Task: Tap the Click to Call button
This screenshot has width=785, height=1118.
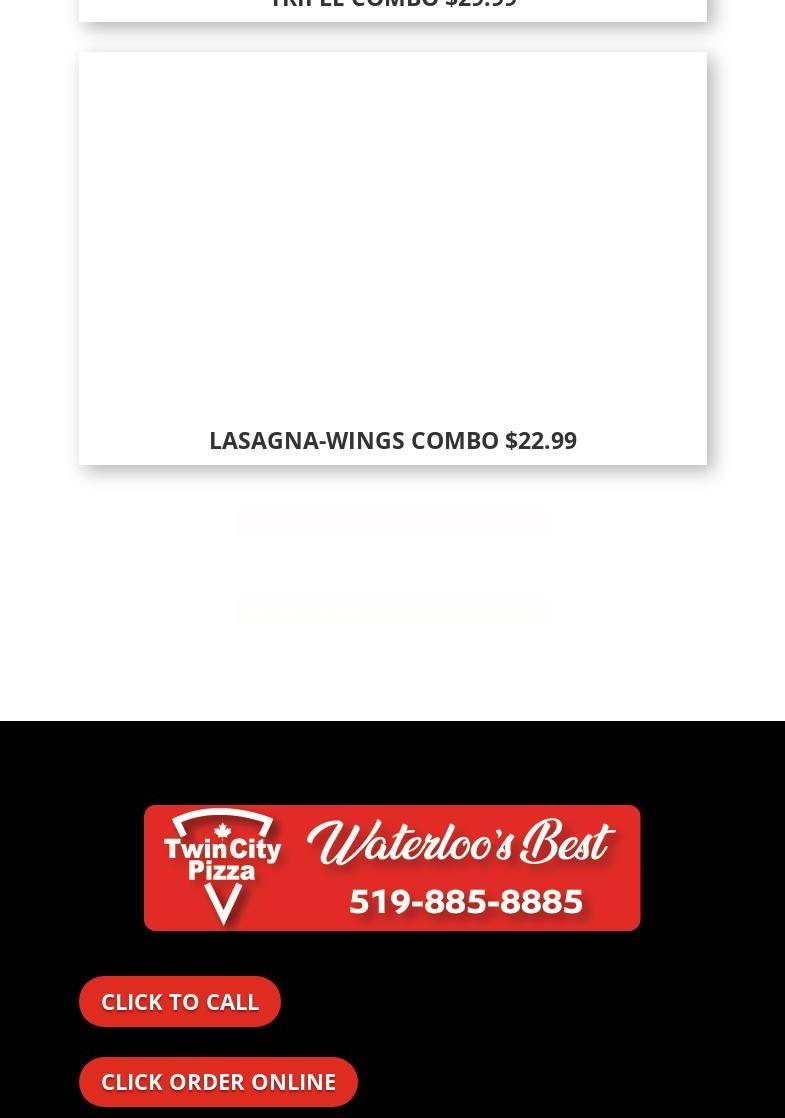Action: point(180,1001)
